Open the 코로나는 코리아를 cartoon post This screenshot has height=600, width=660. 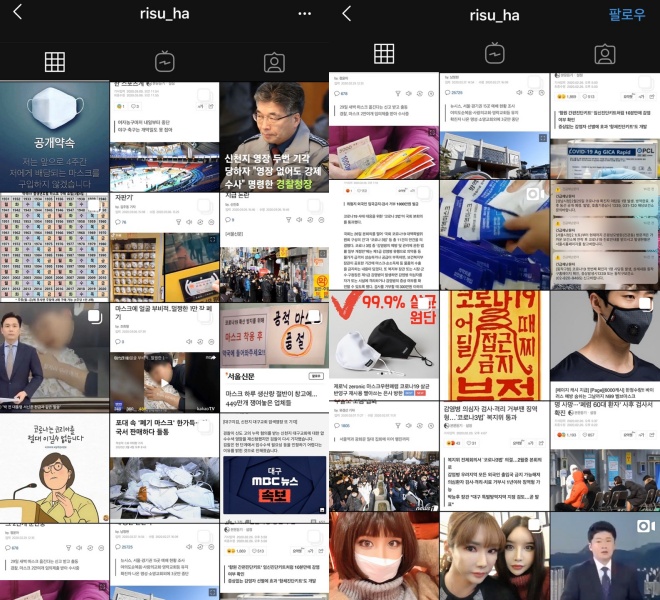54,468
